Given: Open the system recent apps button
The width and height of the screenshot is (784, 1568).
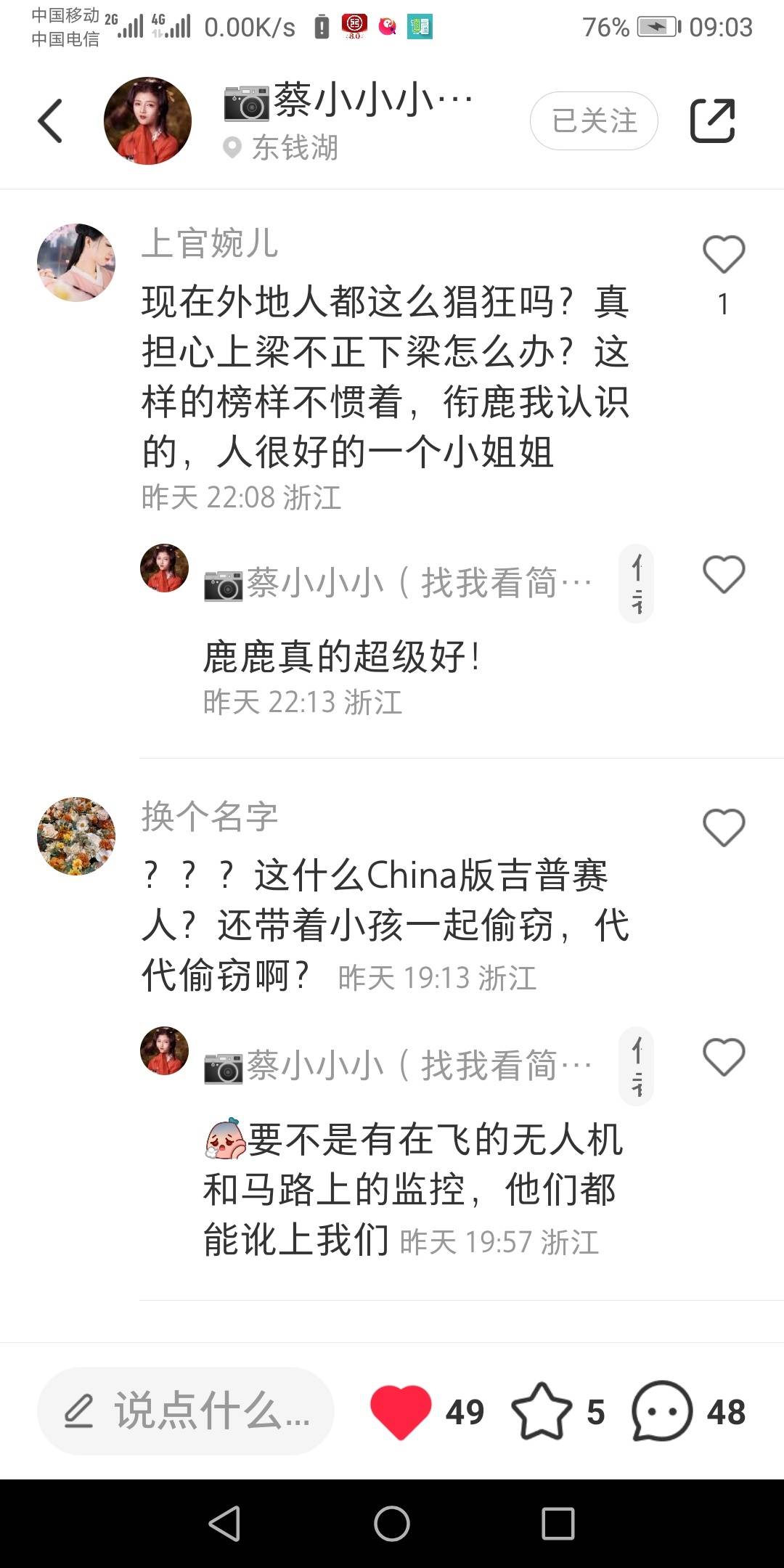Looking at the screenshot, I should 558,1523.
